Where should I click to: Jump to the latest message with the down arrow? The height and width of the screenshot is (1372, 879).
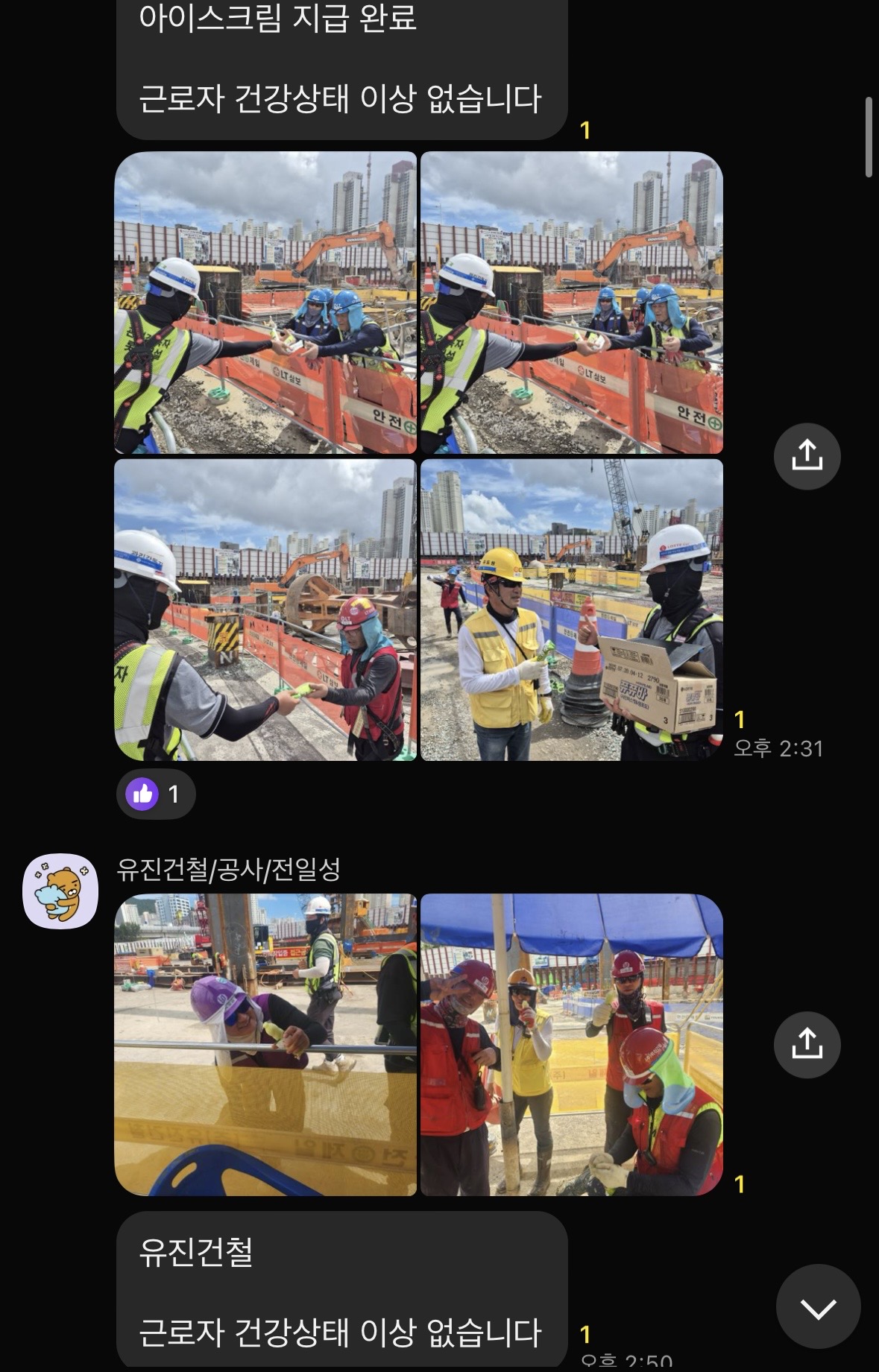click(818, 1307)
